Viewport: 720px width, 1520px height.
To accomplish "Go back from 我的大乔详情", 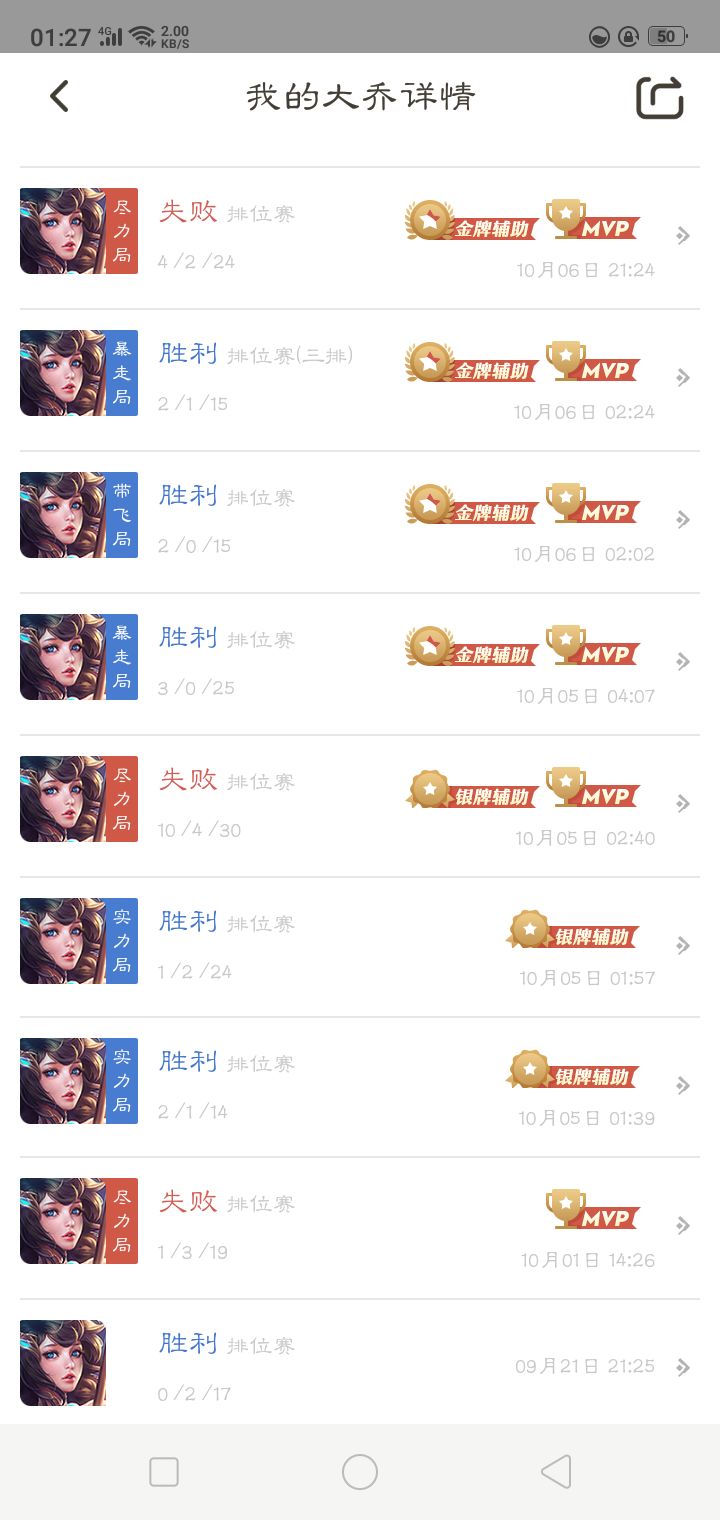I will click(60, 97).
